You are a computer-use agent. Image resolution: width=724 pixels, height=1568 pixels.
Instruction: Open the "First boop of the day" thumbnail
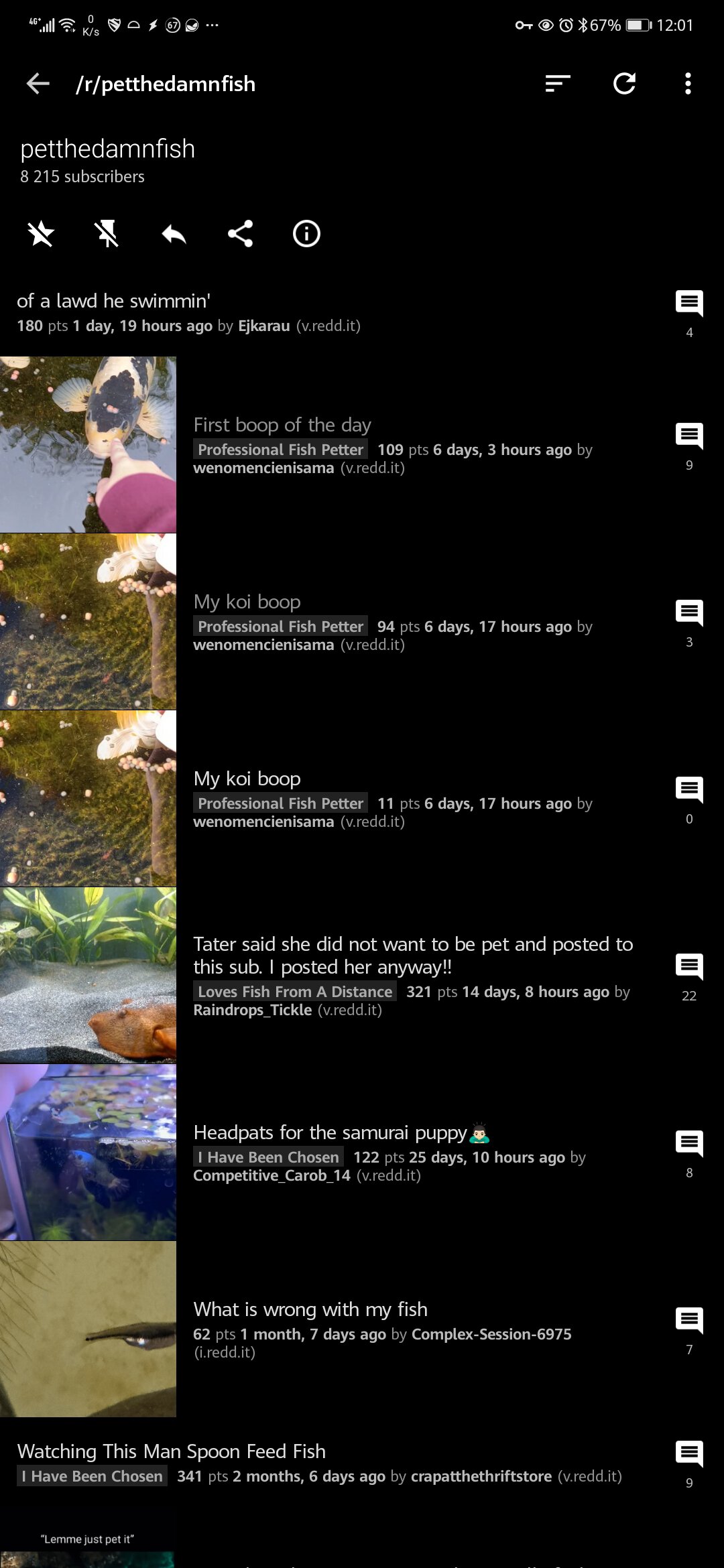pos(88,444)
